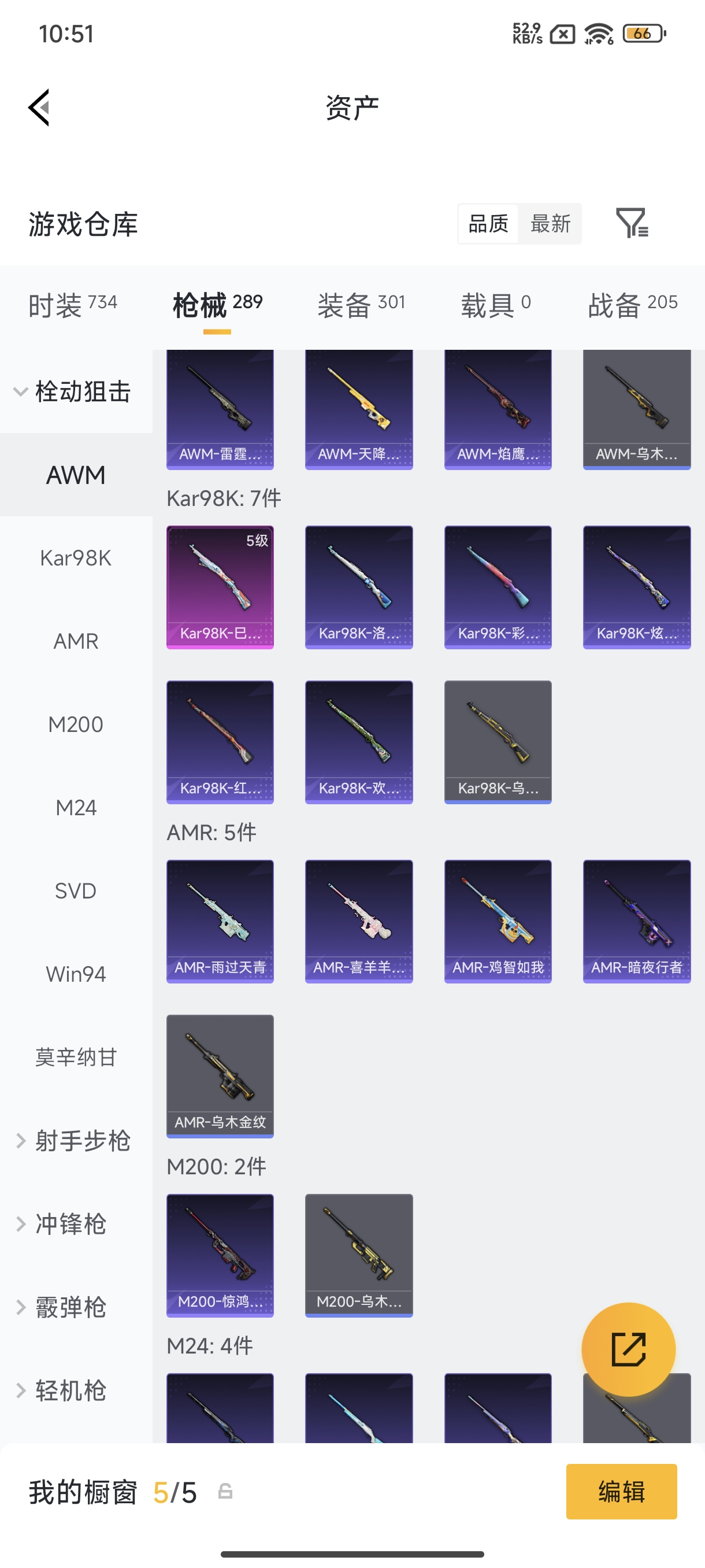705x1568 pixels.
Task: Open the 载具 tab
Action: pos(495,304)
